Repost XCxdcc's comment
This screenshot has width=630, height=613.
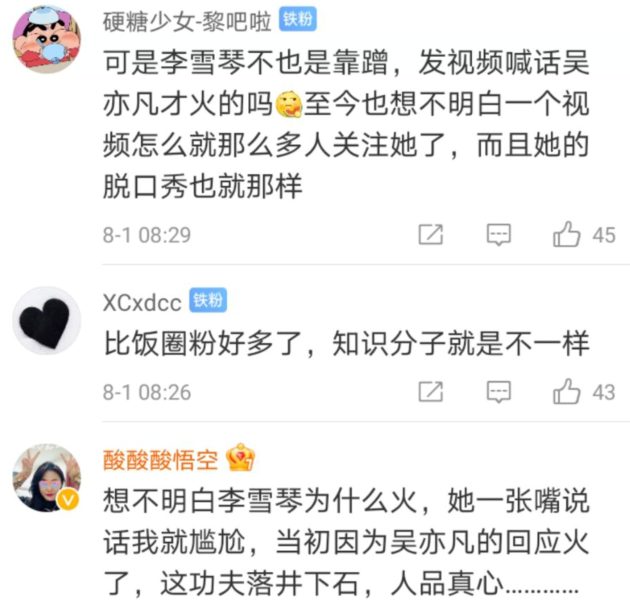[x=430, y=392]
